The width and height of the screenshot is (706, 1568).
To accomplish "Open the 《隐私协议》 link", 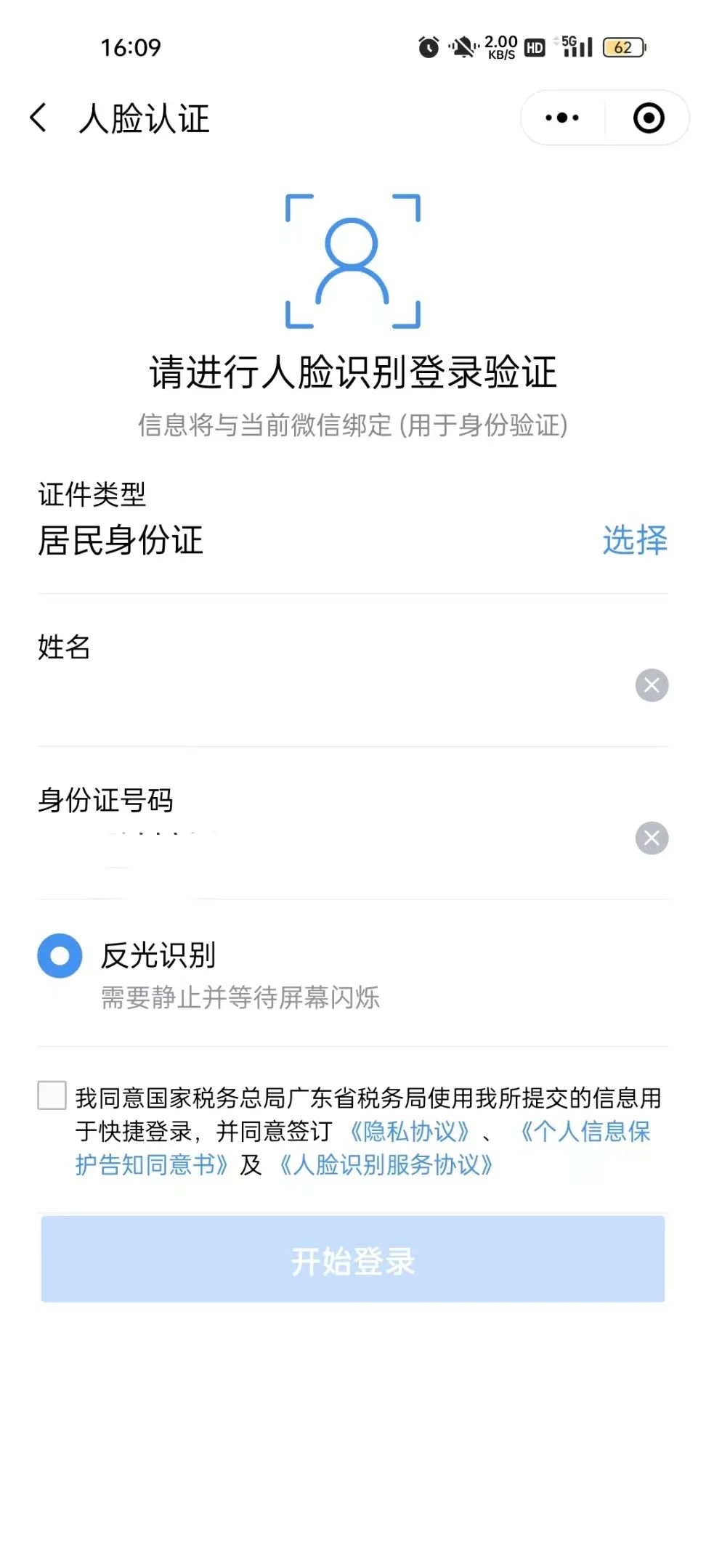I will point(410,1131).
